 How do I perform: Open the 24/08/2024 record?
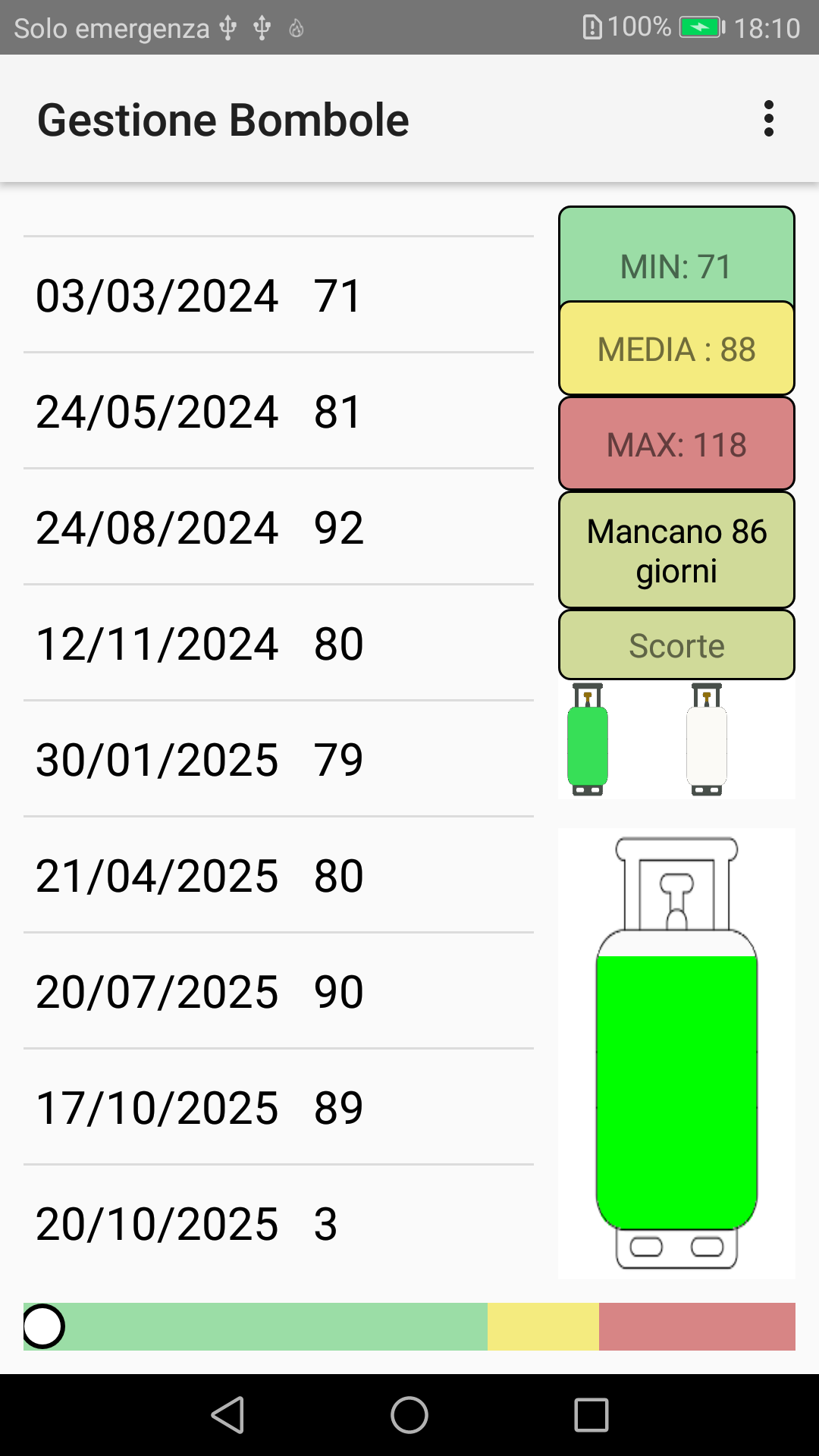[278, 527]
